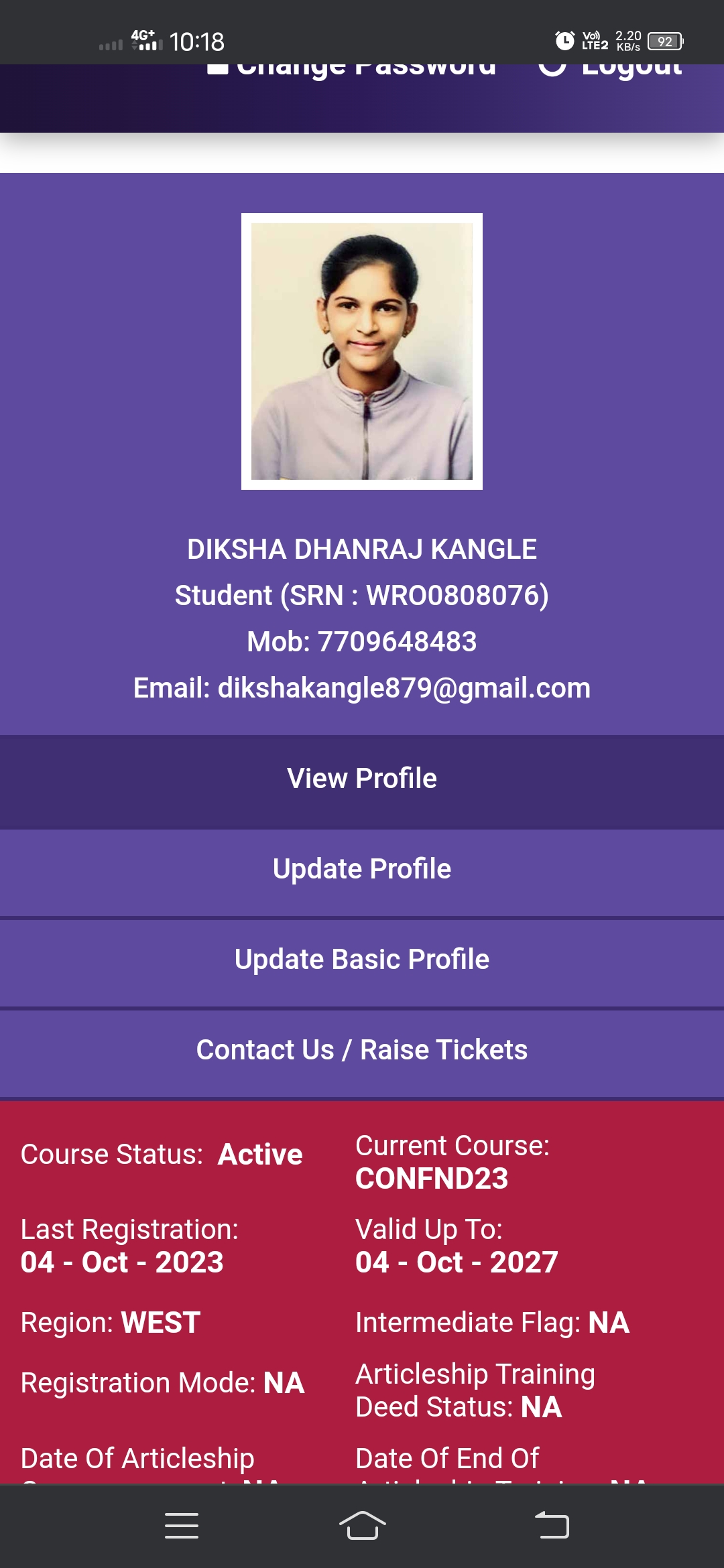The height and width of the screenshot is (1568, 724).
Task: Open View Profile
Action: [x=362, y=779]
